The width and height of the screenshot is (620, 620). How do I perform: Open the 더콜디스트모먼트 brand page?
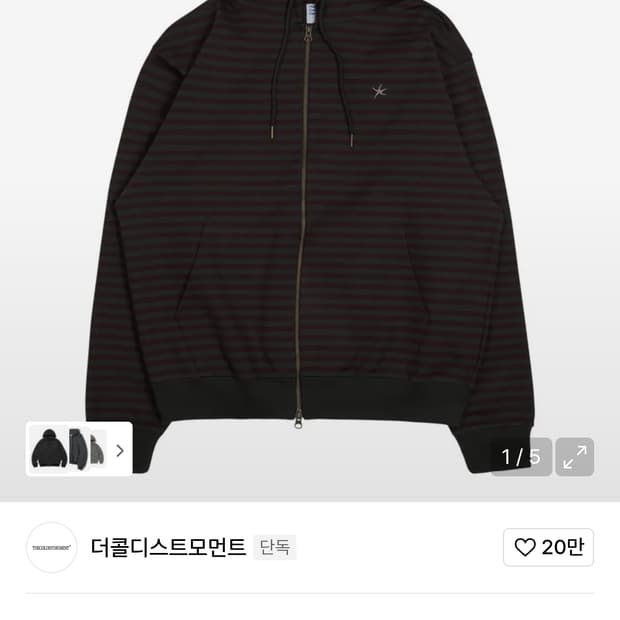(x=168, y=547)
